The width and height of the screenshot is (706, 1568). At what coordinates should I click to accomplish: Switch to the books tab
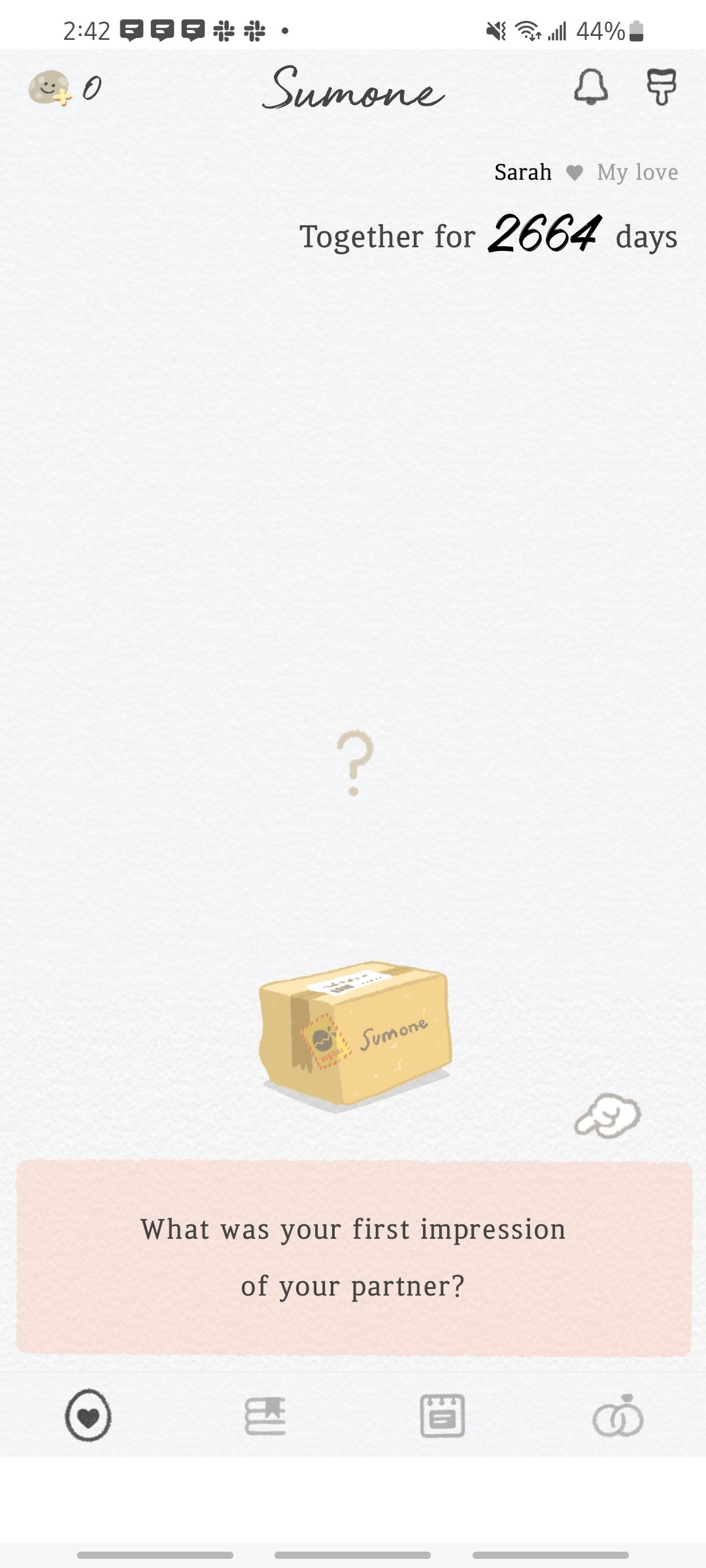pos(265,1415)
